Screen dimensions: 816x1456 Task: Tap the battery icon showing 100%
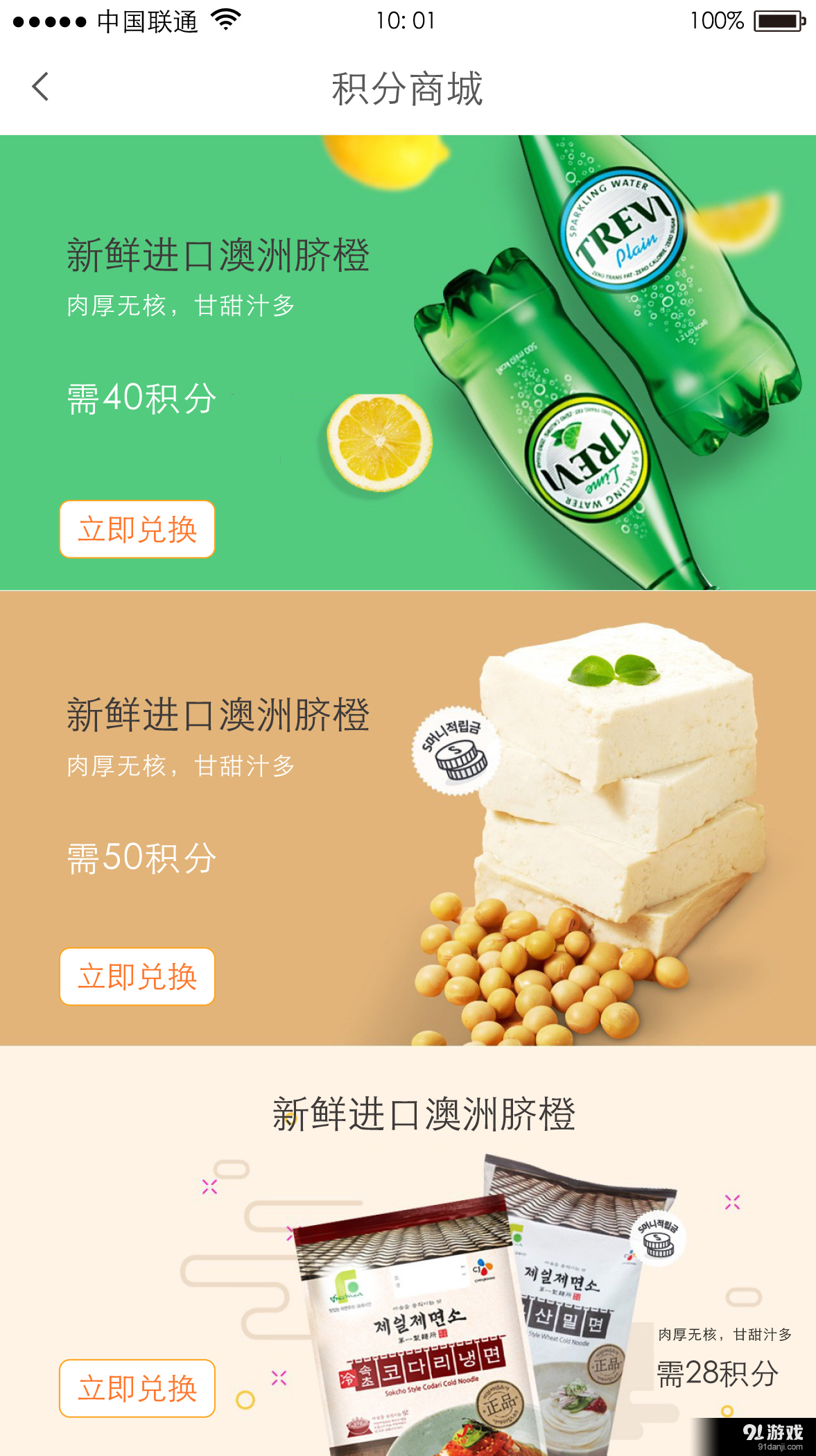tap(776, 19)
